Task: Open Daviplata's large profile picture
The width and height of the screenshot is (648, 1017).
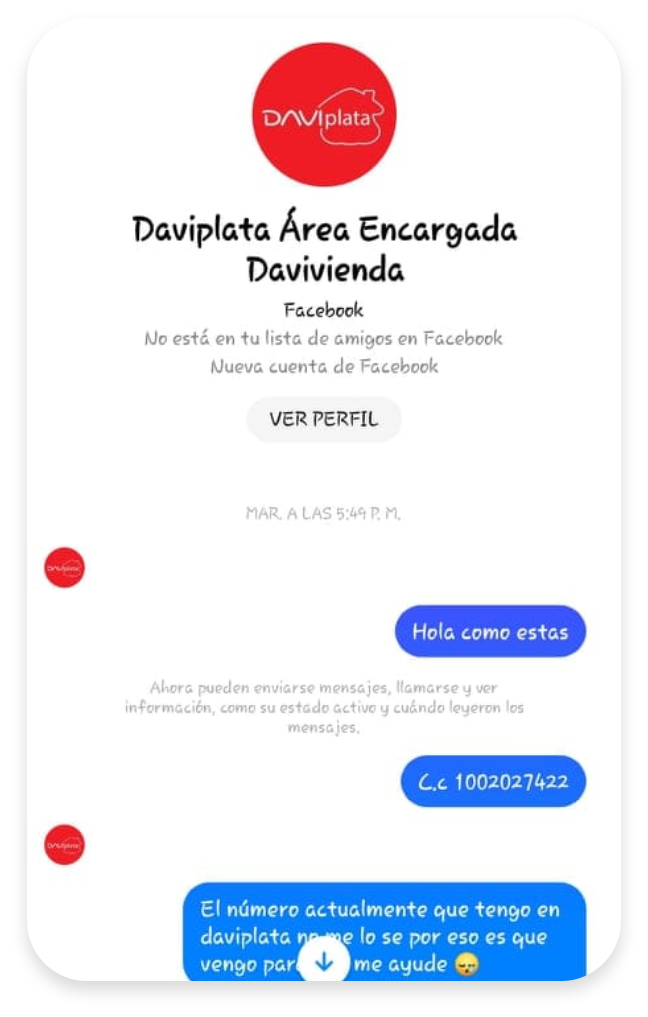Action: tap(324, 114)
